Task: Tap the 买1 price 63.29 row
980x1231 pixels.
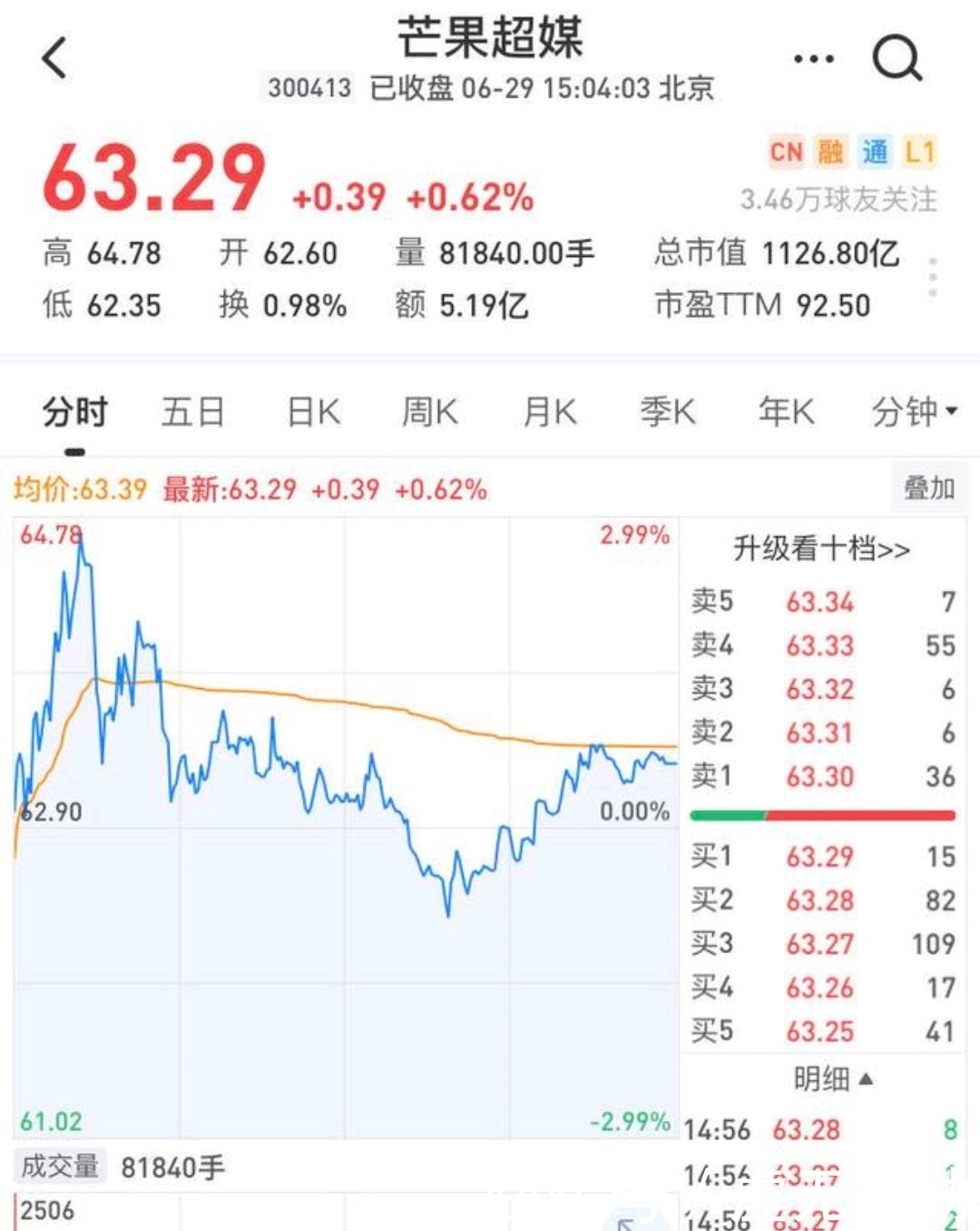Action: [x=817, y=857]
